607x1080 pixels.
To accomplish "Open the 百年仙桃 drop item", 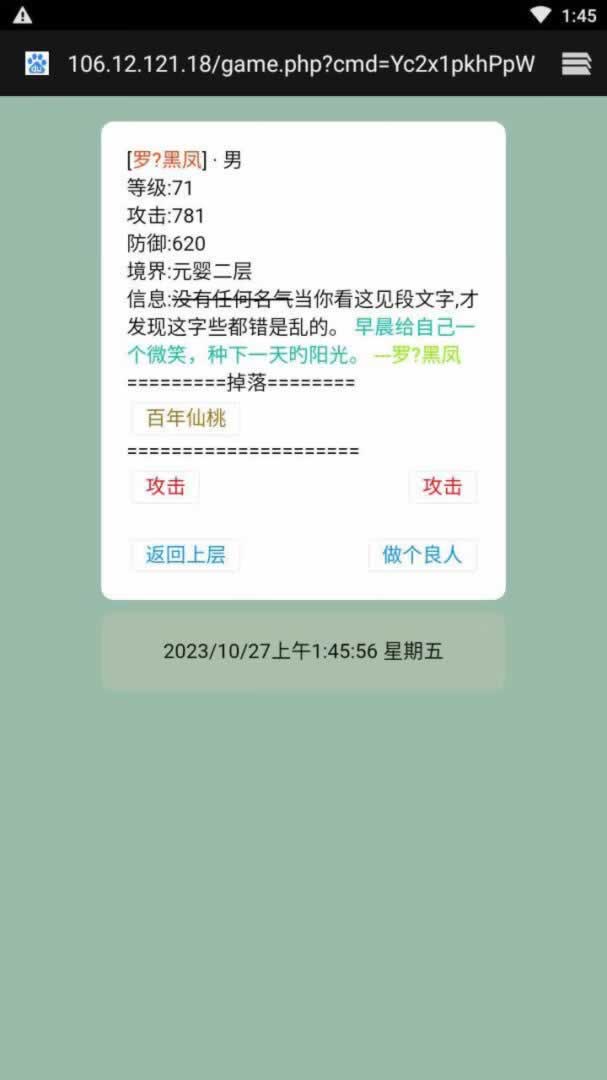I will click(186, 418).
